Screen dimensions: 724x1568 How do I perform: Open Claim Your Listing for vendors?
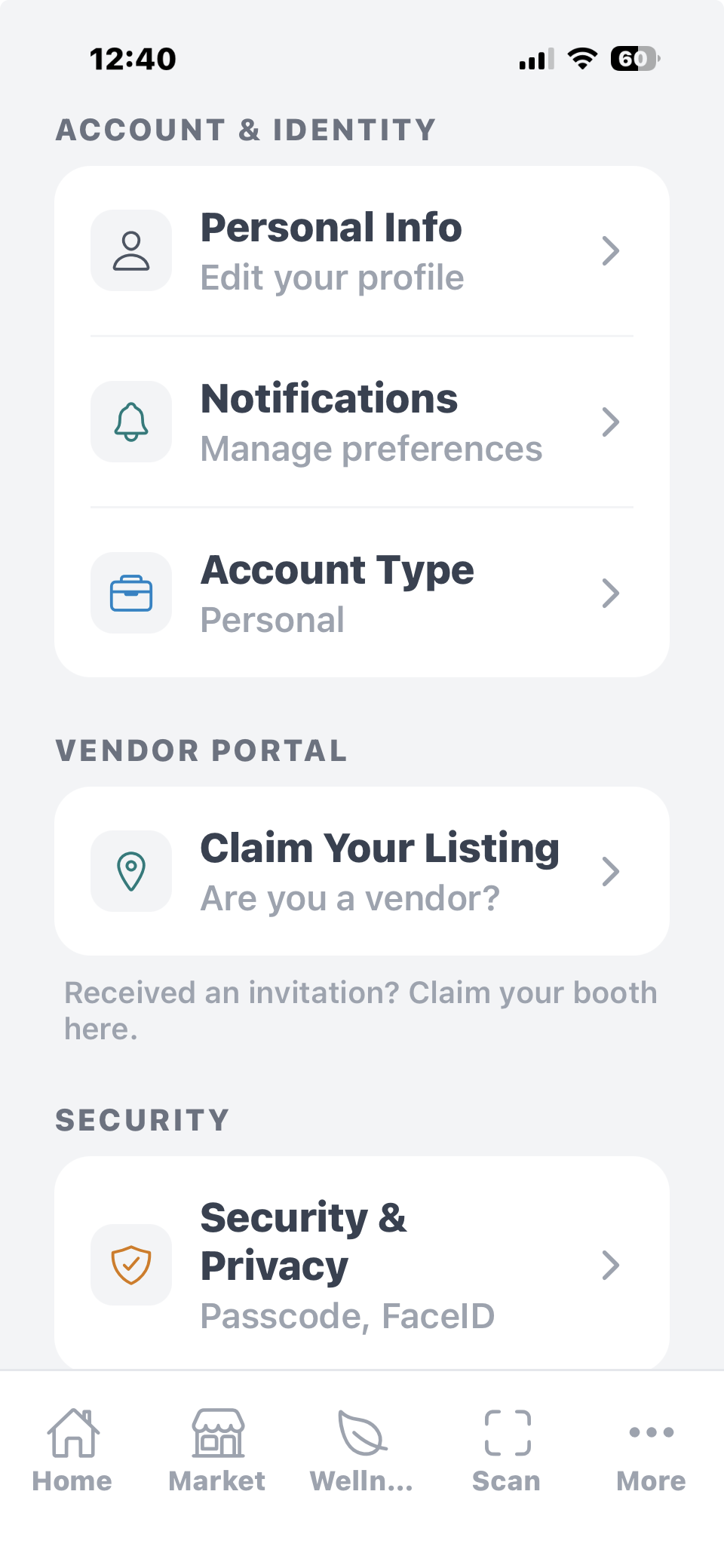tap(362, 870)
